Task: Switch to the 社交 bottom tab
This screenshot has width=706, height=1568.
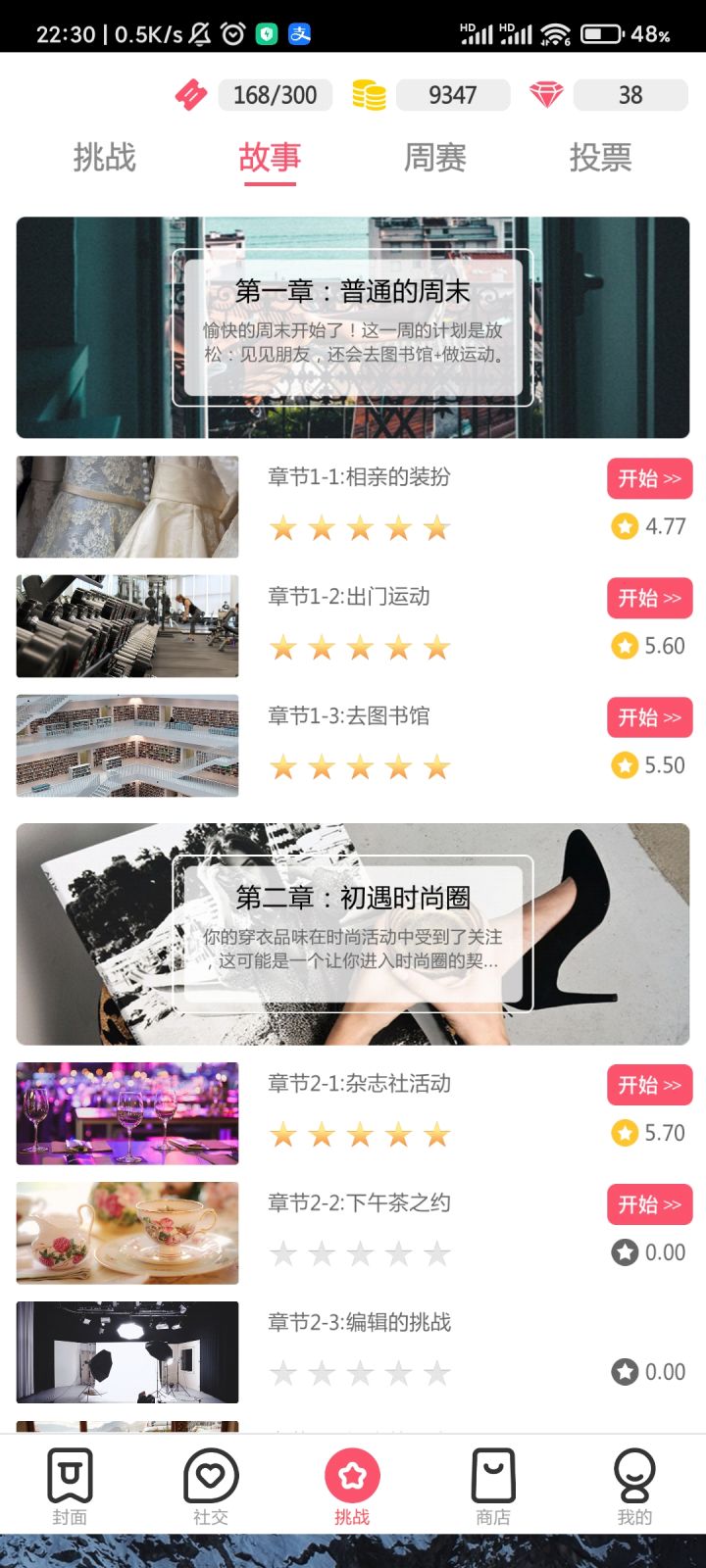Action: click(211, 1486)
